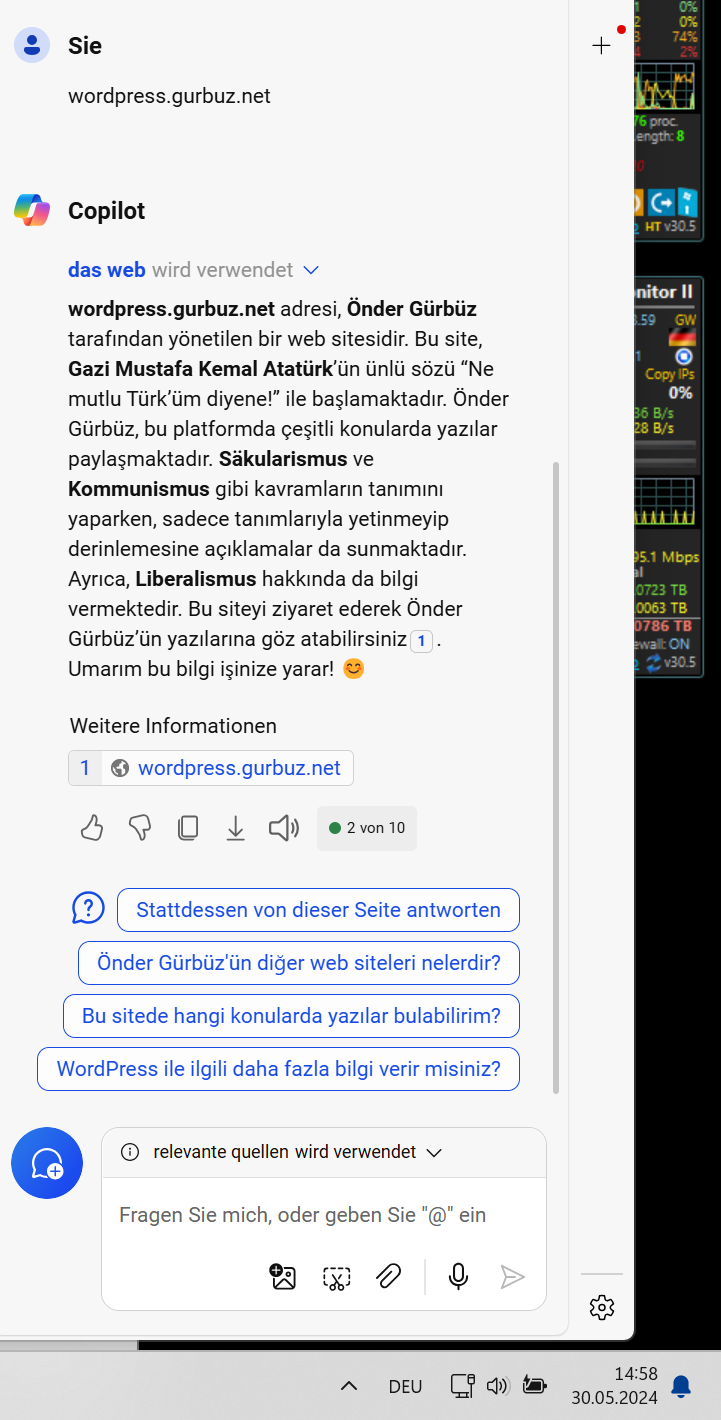Export the response using download icon
Viewport: 721px width, 1420px height.
pyautogui.click(x=236, y=828)
